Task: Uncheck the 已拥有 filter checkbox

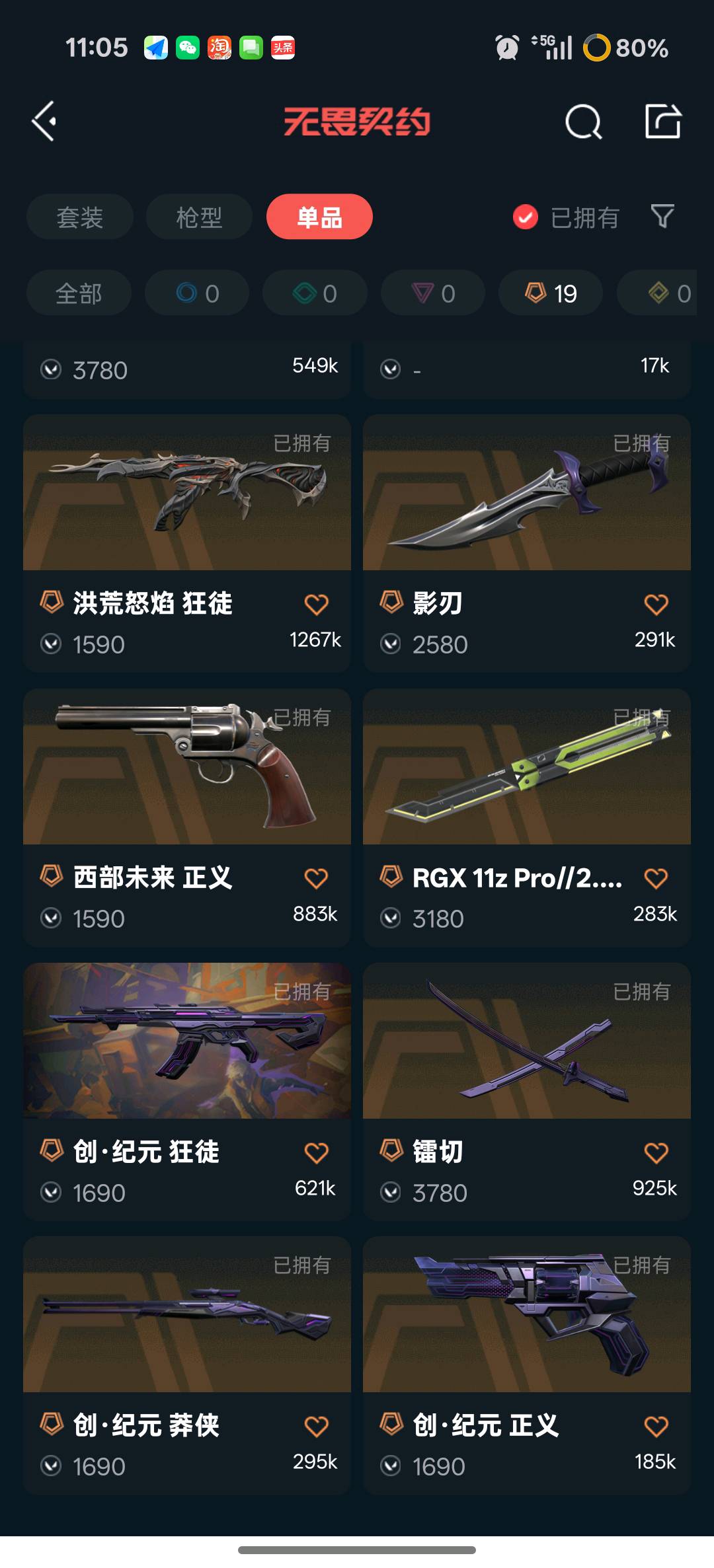Action: (526, 217)
